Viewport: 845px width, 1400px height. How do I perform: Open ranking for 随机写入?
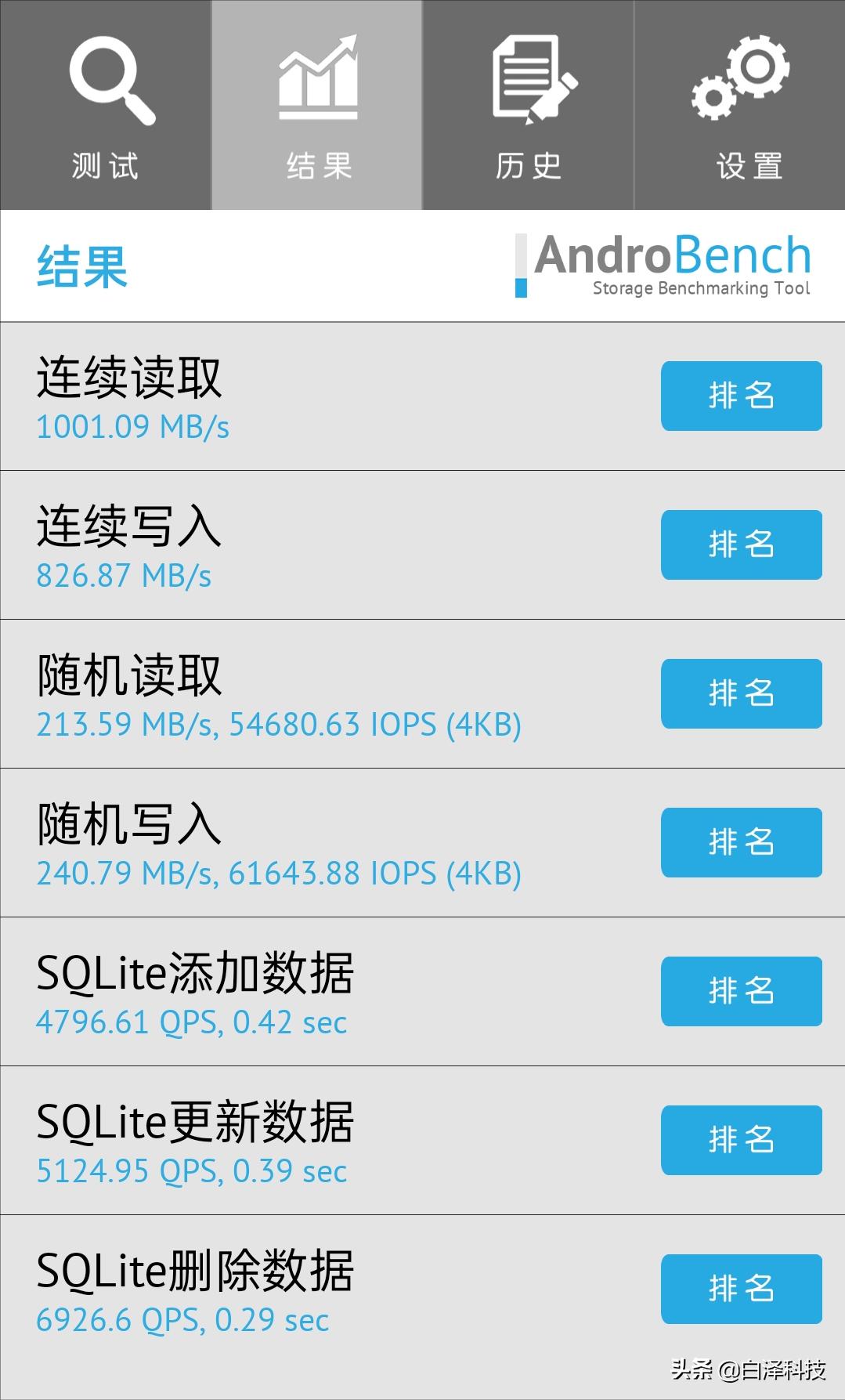pyautogui.click(x=742, y=842)
